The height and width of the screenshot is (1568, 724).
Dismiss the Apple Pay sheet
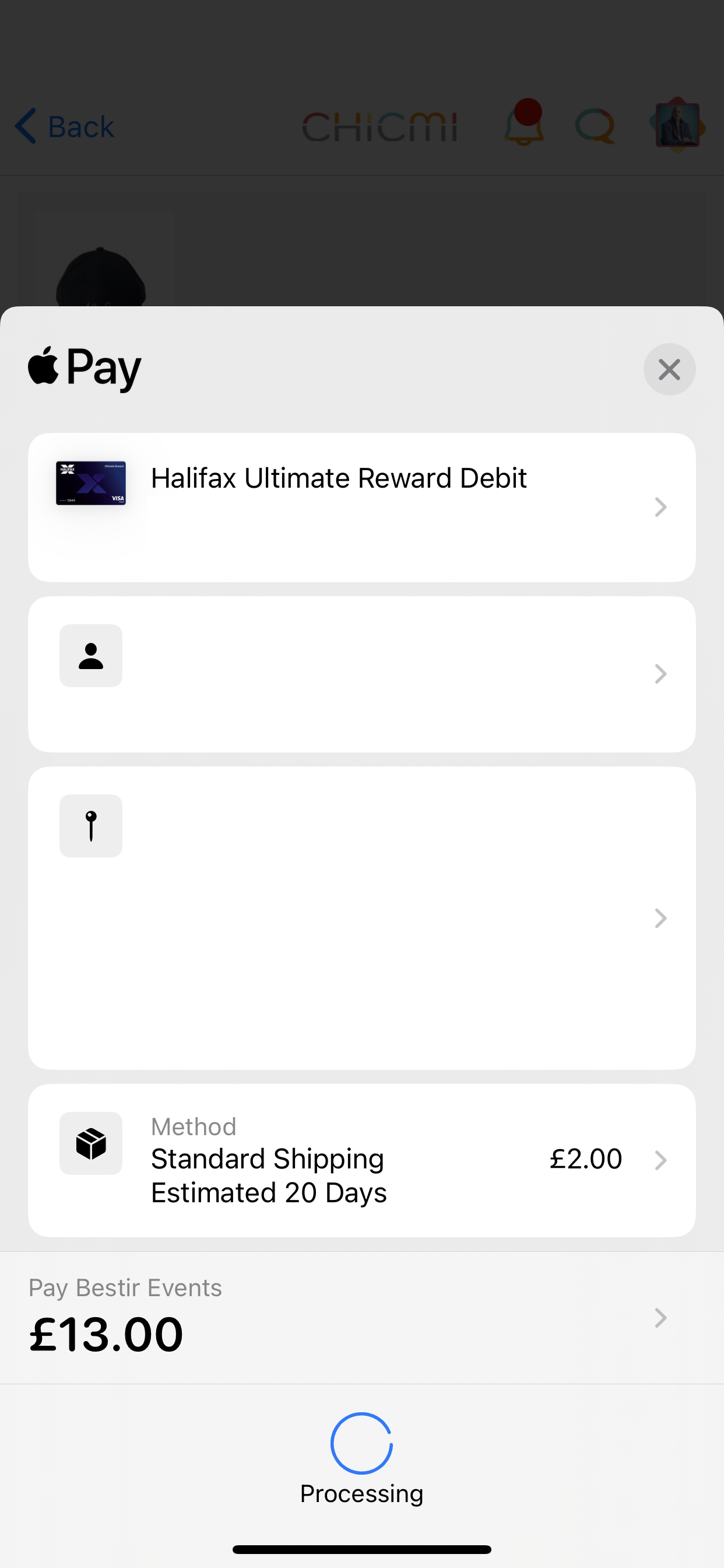669,369
